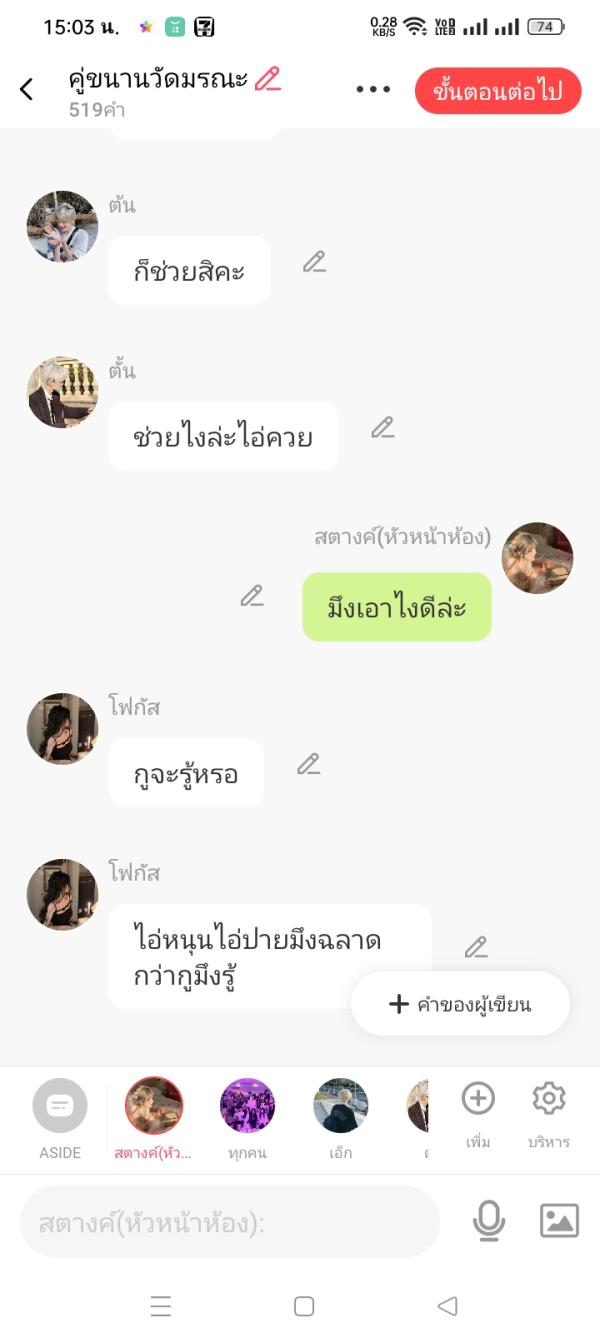Open the system recent apps view
This screenshot has height=1343, width=600.
[x=161, y=1306]
